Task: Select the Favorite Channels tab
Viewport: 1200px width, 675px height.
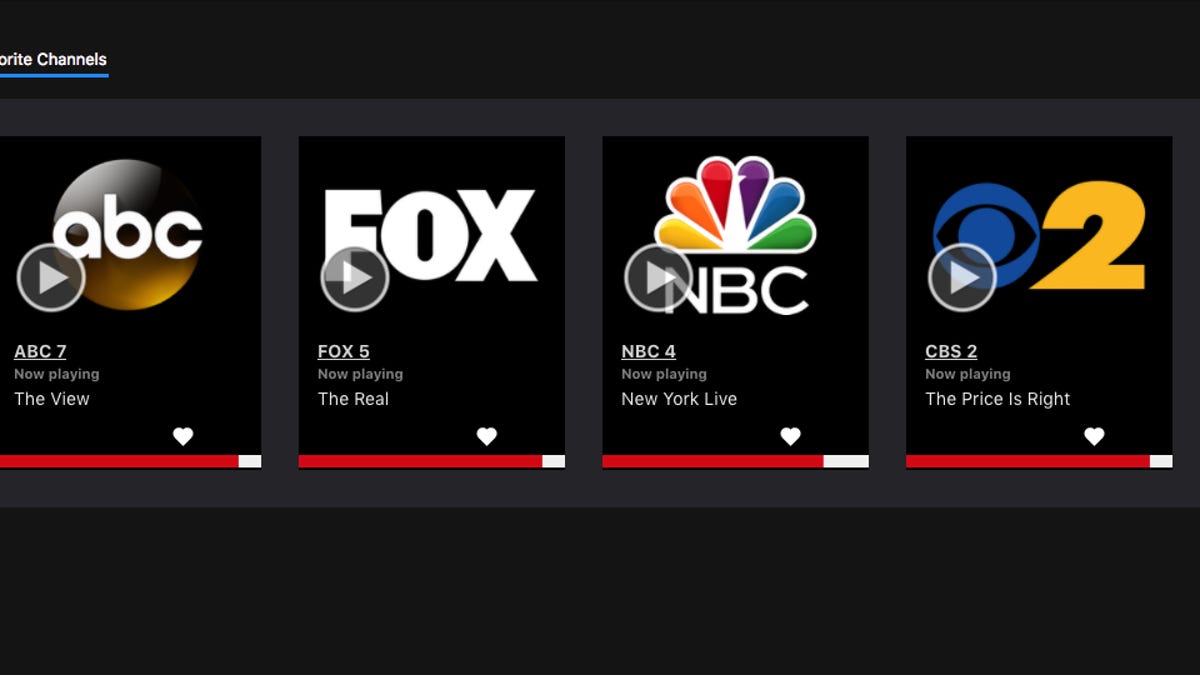Action: click(x=52, y=60)
